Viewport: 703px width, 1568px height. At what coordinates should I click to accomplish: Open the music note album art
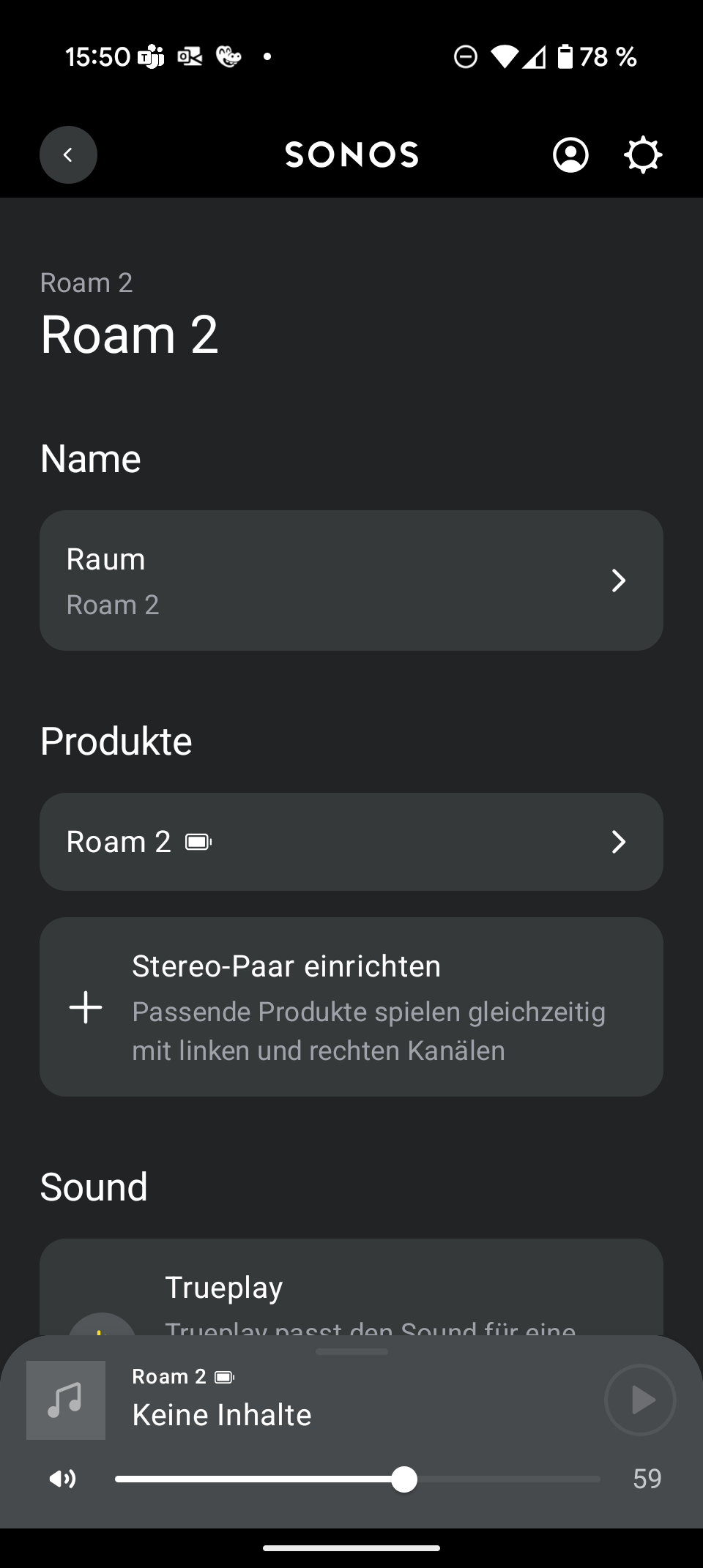coord(66,1400)
